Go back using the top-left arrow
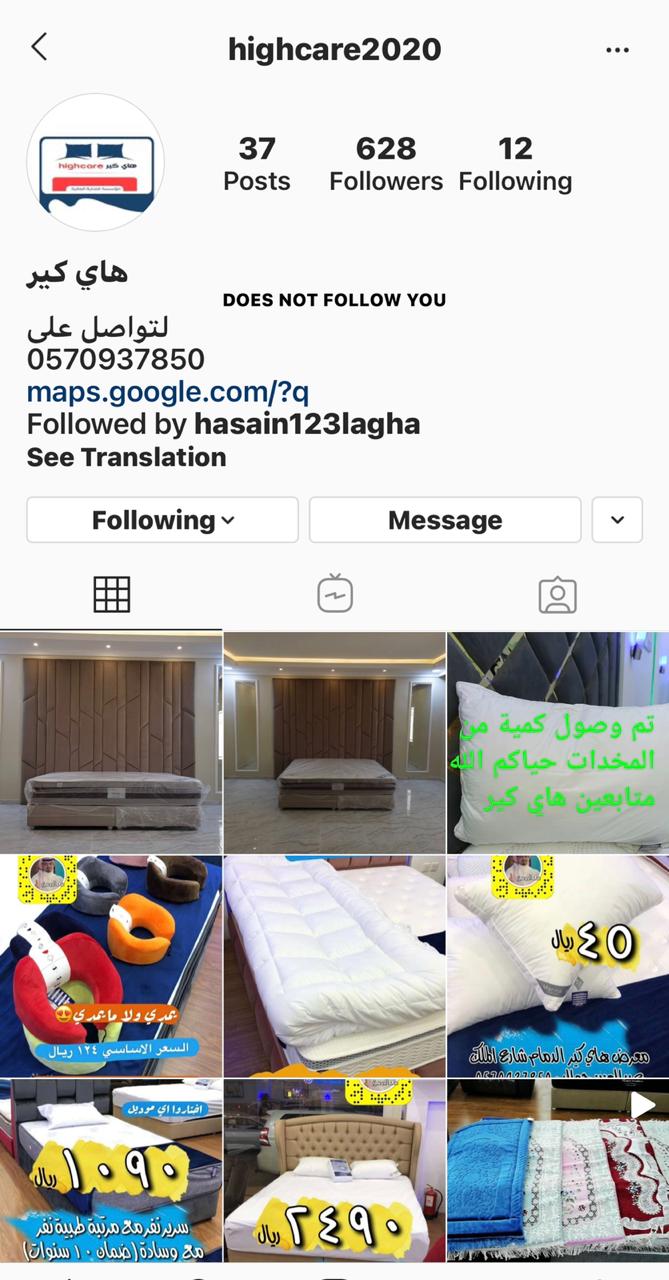The image size is (669, 1280). 39,47
